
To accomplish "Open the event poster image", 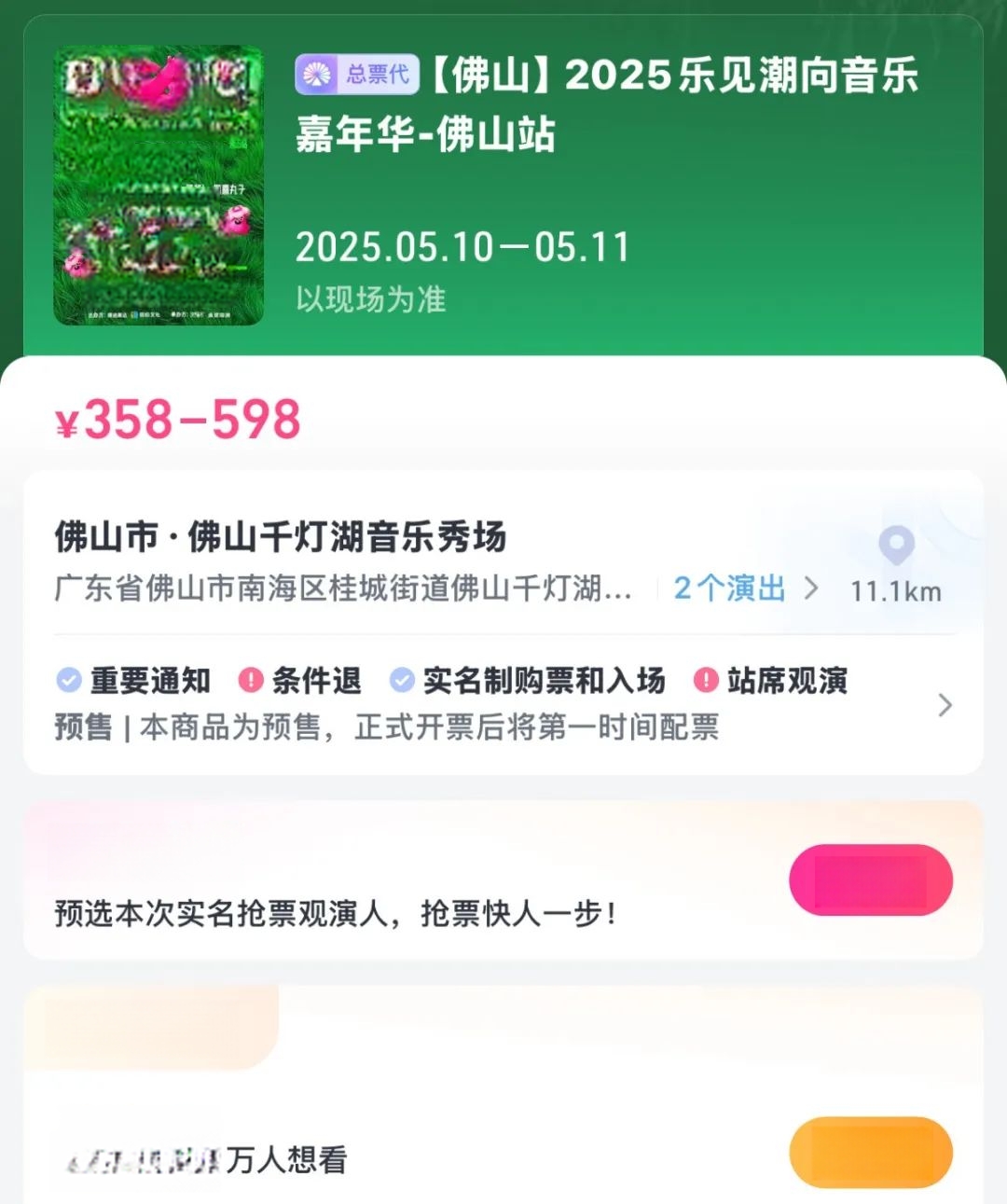I will point(159,187).
